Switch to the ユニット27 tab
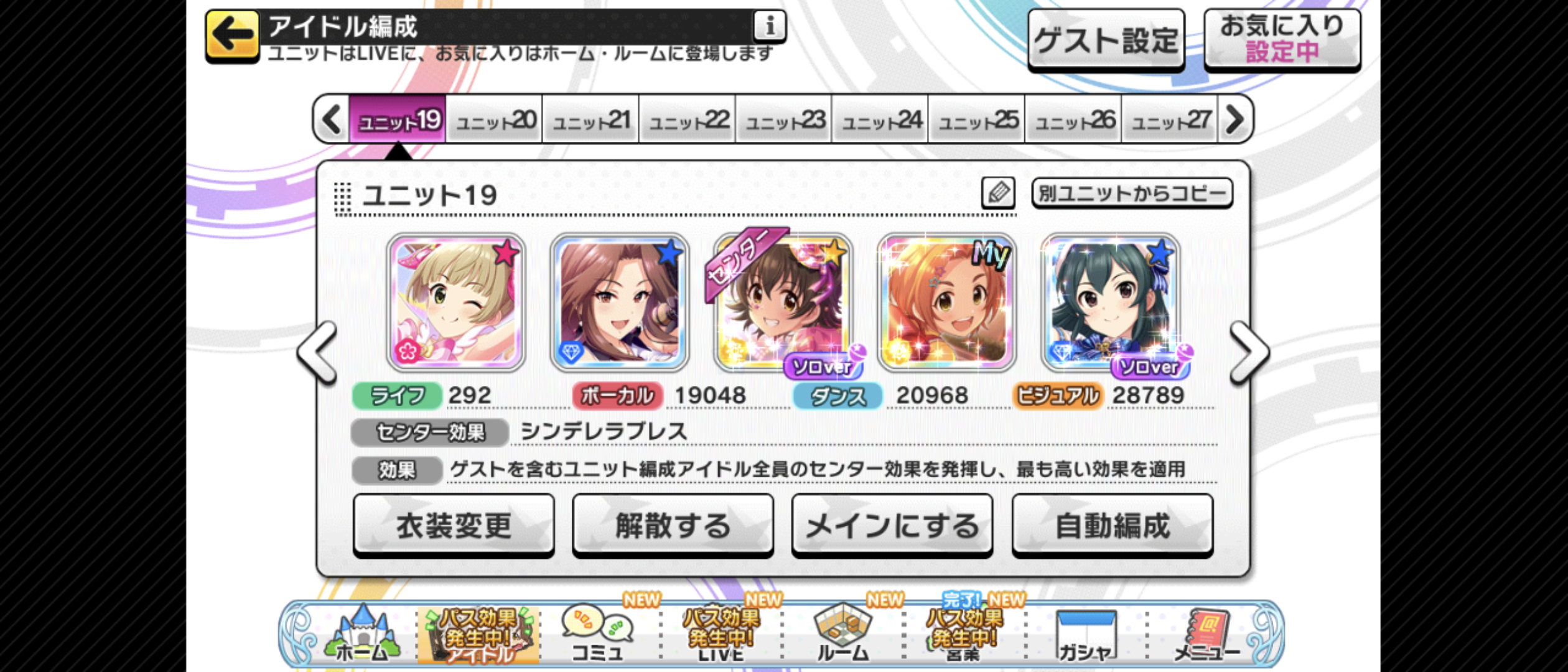Viewport: 1568px width, 672px height. coord(1169,119)
